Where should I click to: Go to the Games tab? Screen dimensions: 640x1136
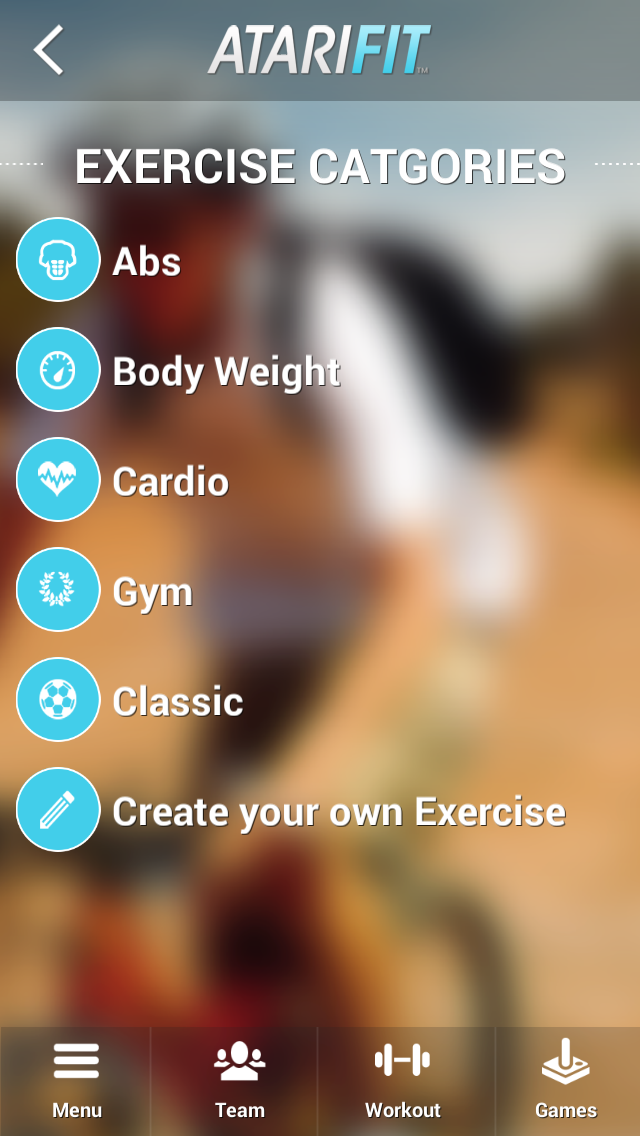[x=566, y=1081]
